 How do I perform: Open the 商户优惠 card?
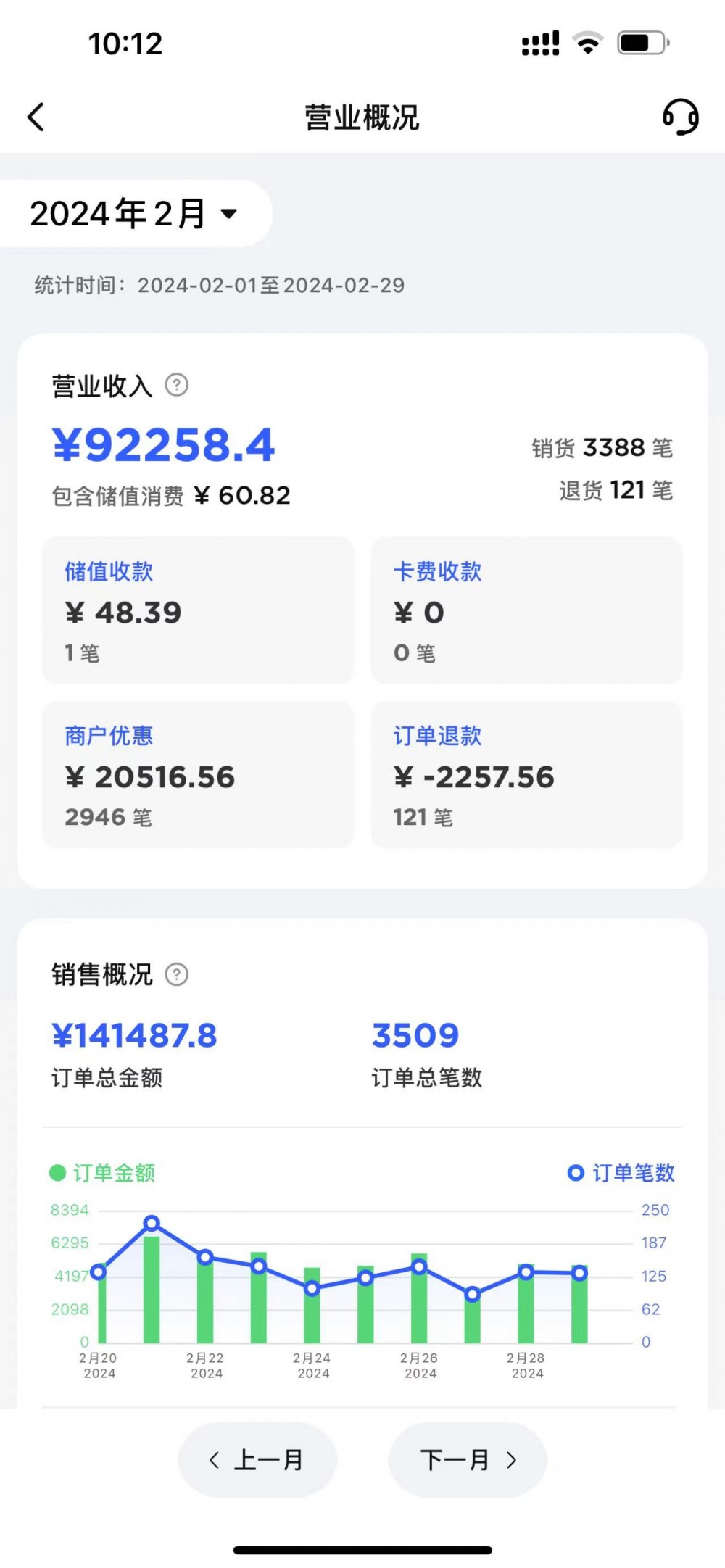198,774
